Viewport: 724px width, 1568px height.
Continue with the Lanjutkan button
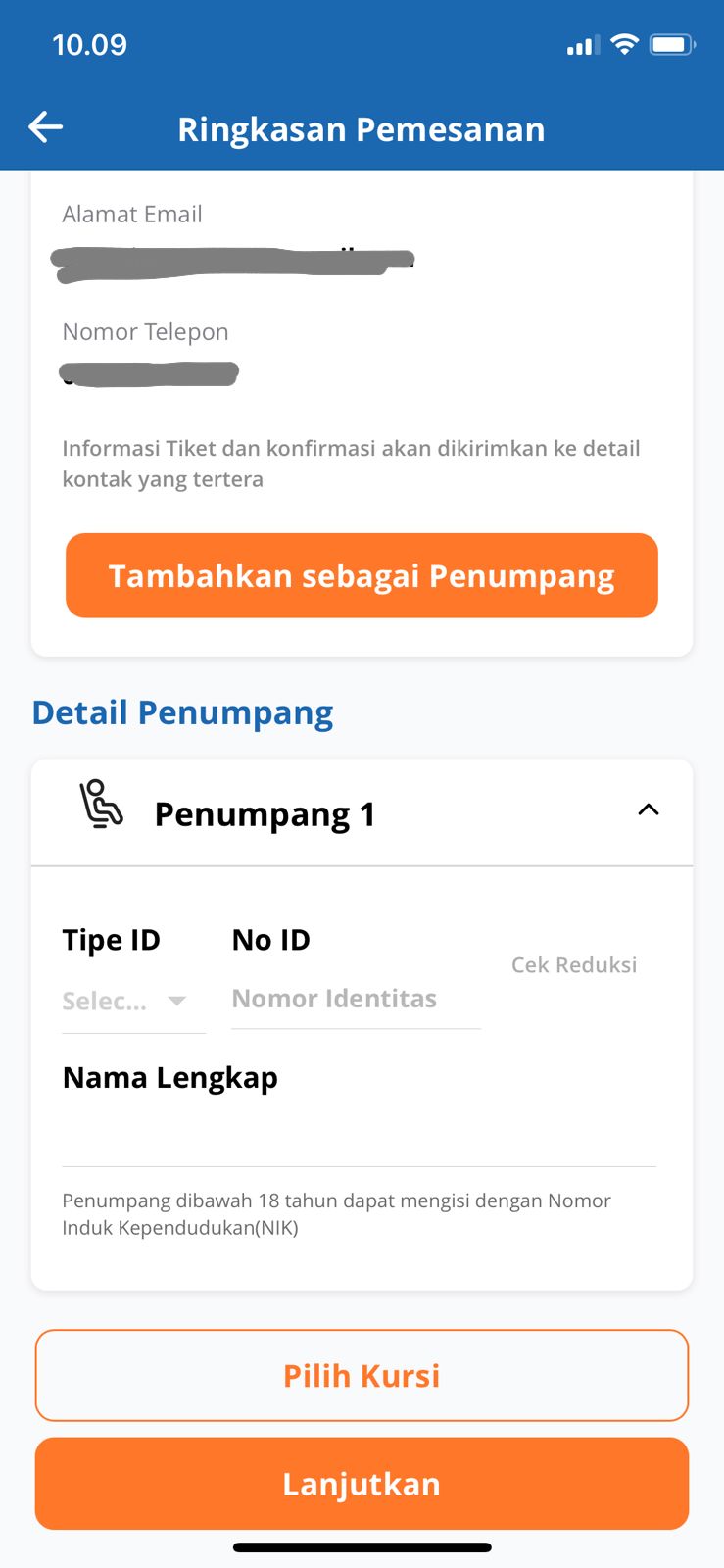[x=362, y=1483]
